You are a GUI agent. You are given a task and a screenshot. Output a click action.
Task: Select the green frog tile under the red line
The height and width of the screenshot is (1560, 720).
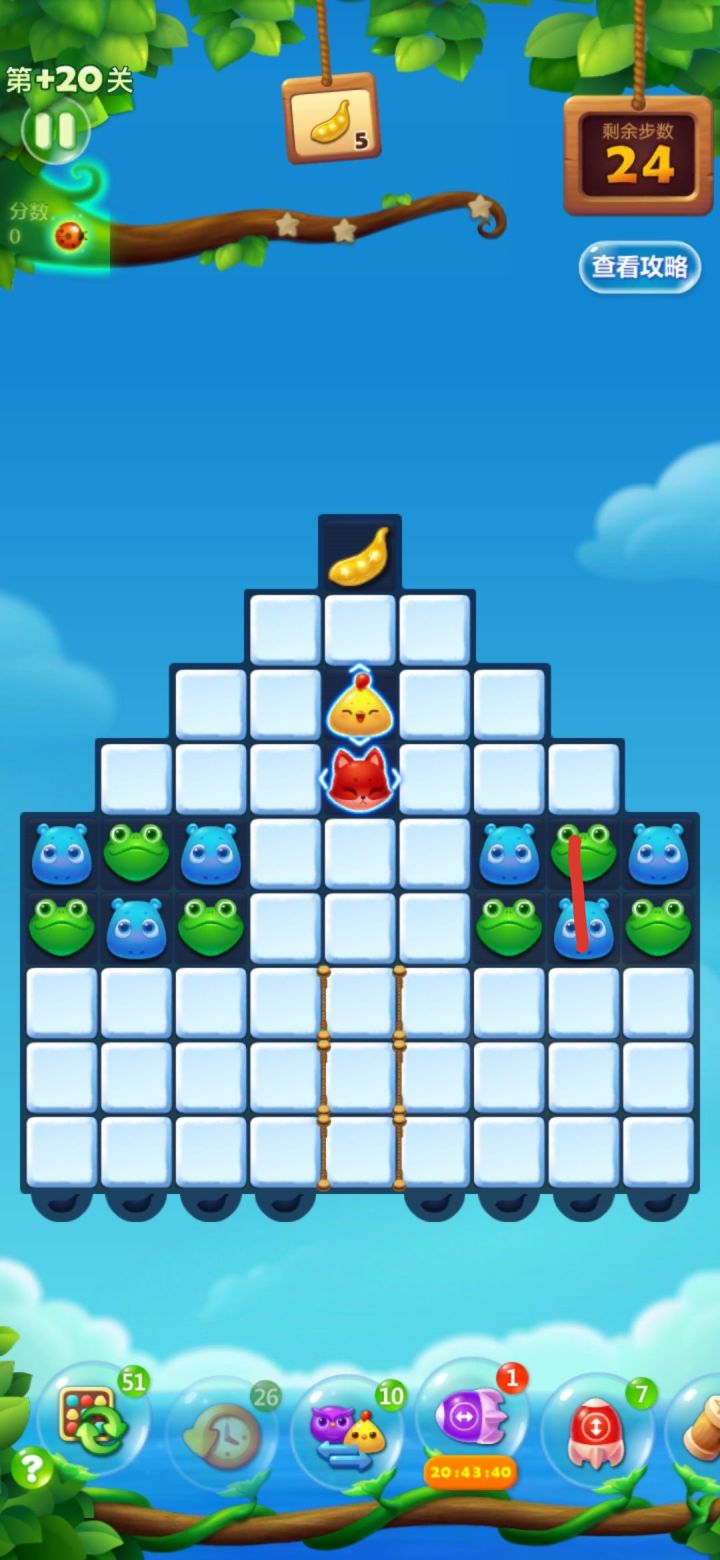583,855
